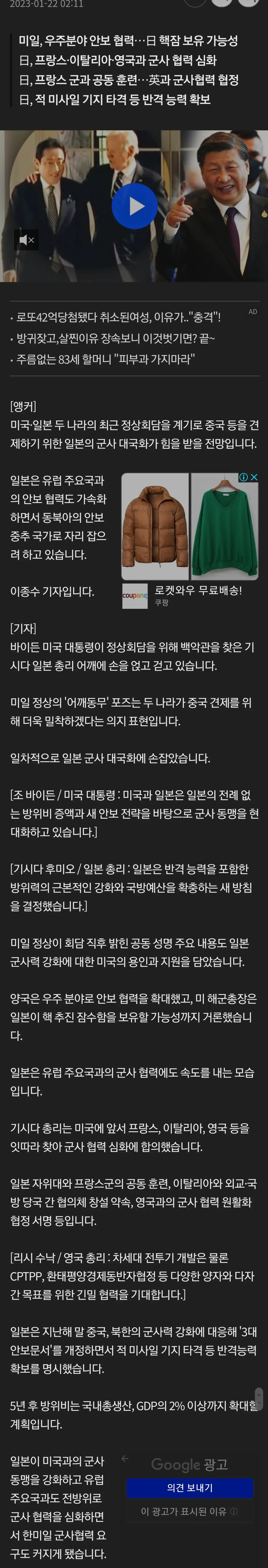Viewport: 268px width, 1568px height.
Task: Toggle the video mute speaker icon
Action: click(26, 240)
